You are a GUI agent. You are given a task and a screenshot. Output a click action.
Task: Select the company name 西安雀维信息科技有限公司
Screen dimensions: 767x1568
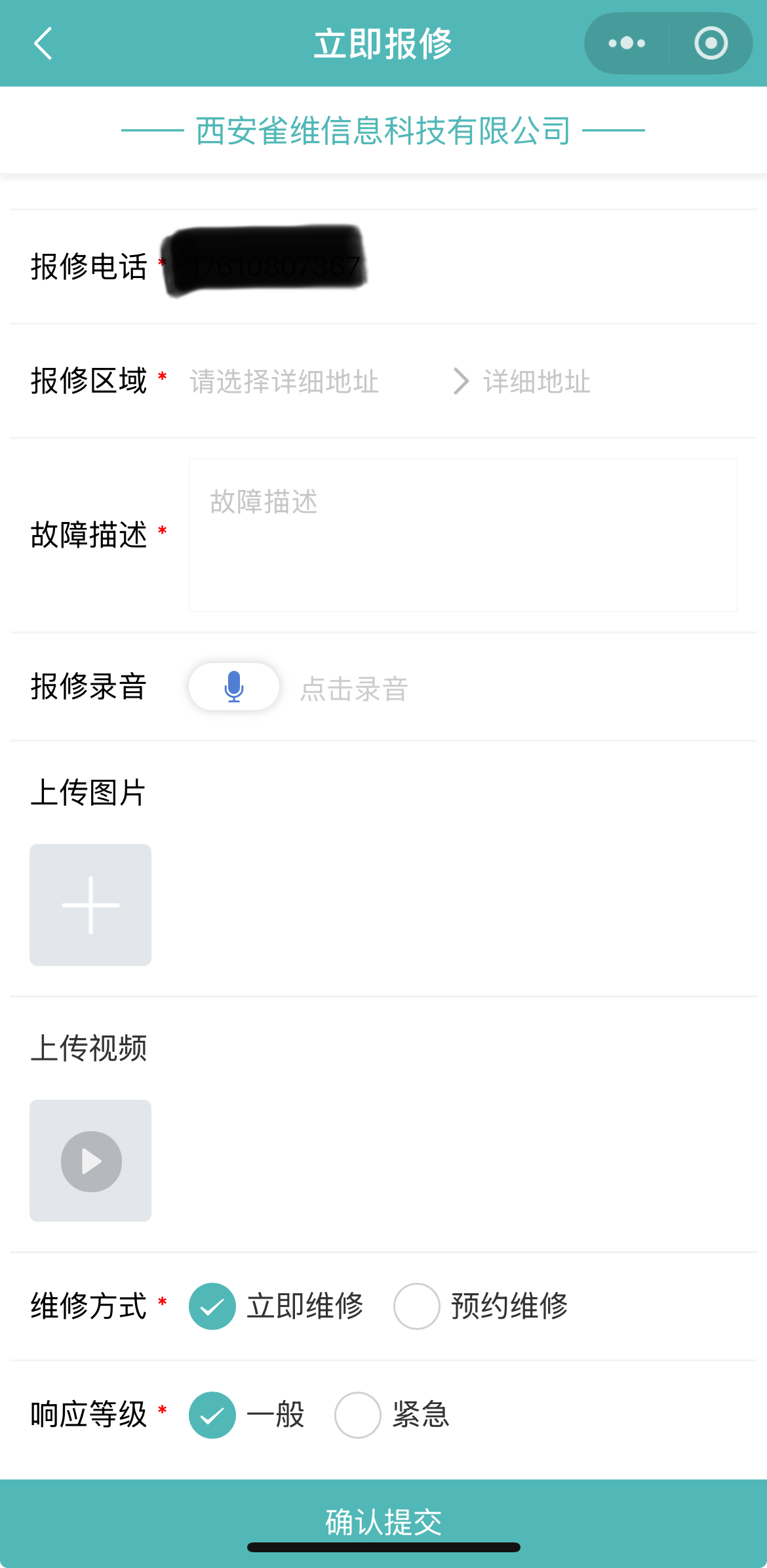(x=383, y=129)
